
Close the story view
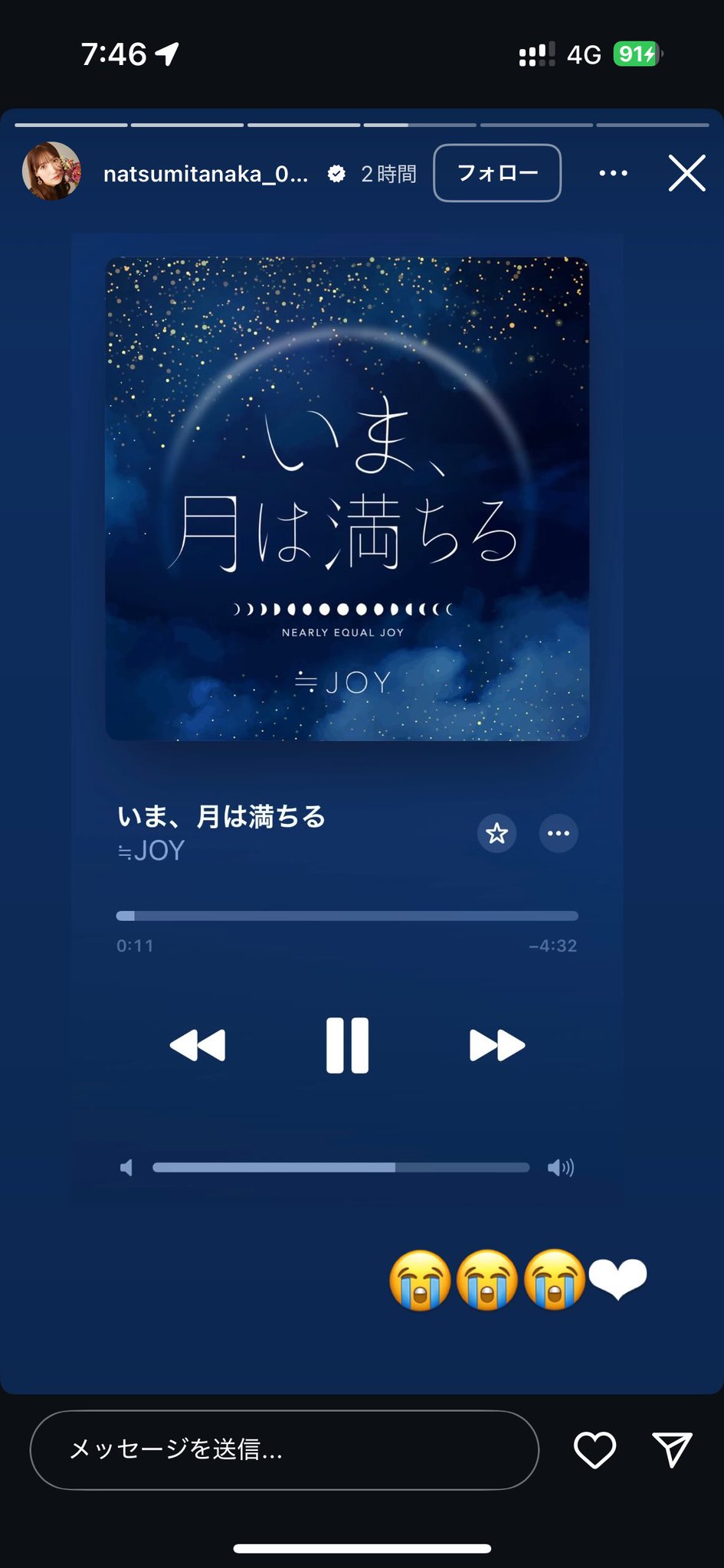coord(686,173)
